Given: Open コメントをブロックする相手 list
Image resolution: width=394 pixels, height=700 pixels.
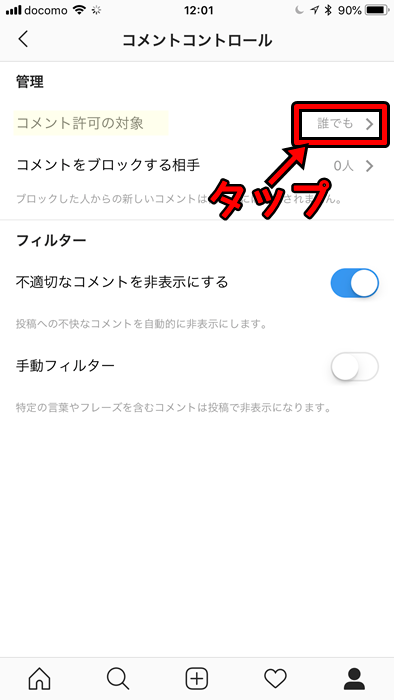Looking at the screenshot, I should pyautogui.click(x=197, y=166).
